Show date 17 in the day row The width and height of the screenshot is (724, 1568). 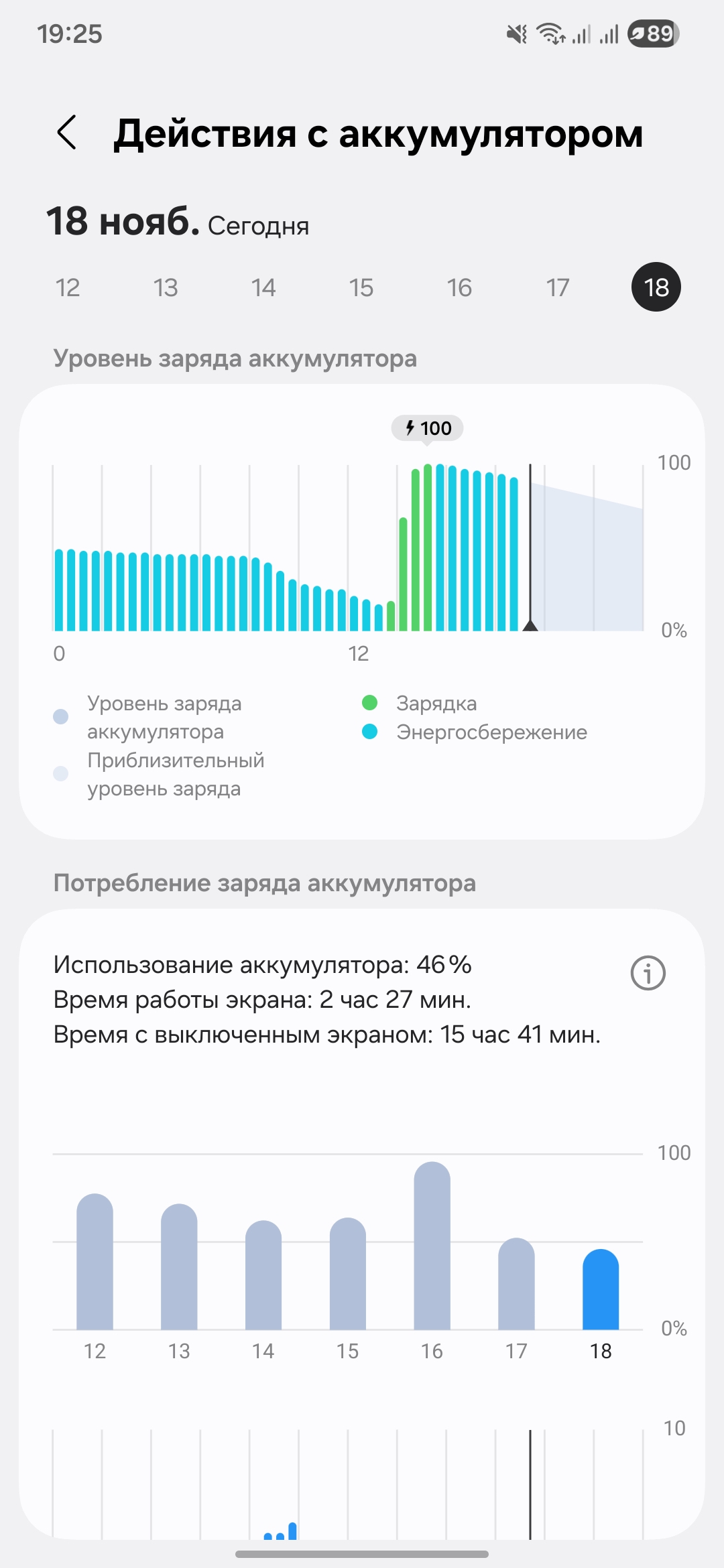(x=558, y=287)
